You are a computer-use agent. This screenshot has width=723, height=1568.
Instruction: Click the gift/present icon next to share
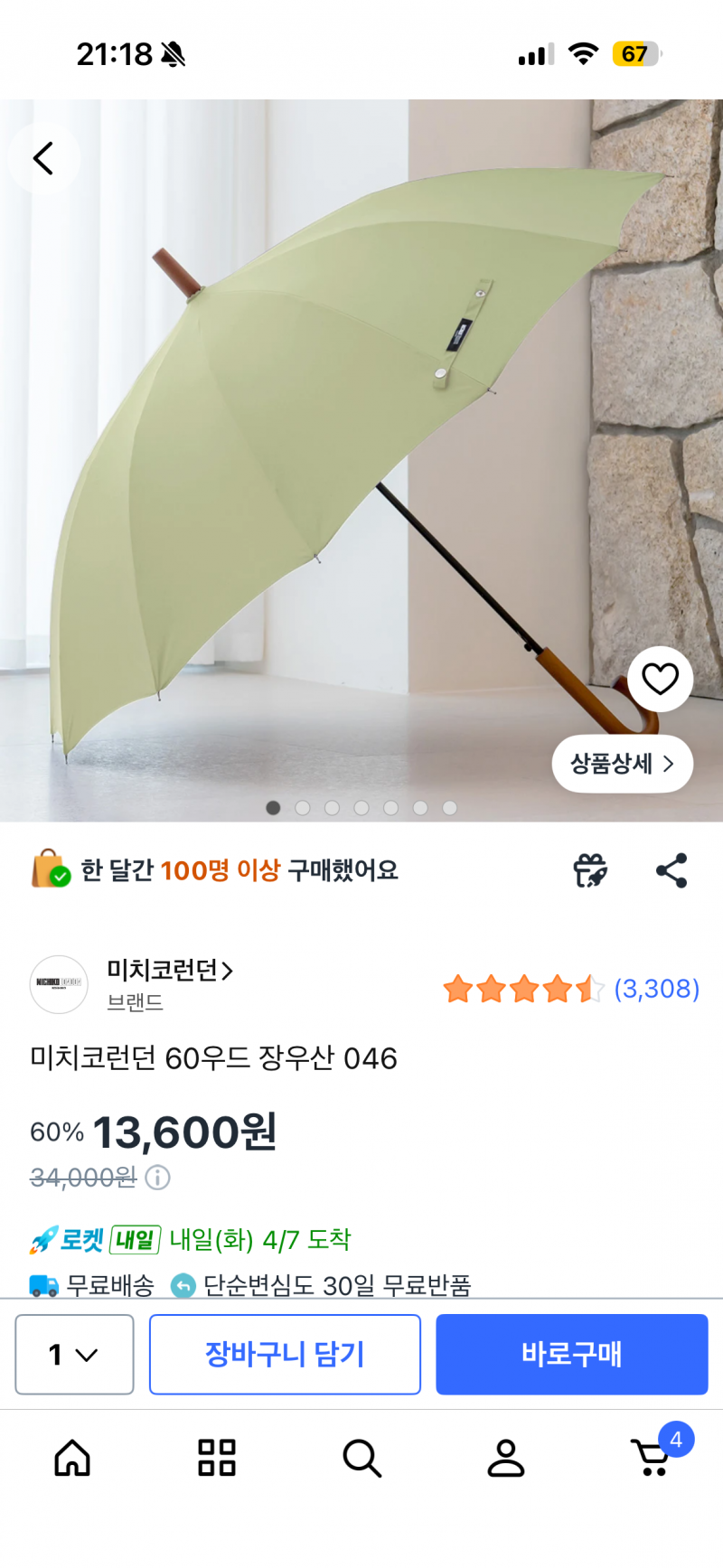coord(592,869)
